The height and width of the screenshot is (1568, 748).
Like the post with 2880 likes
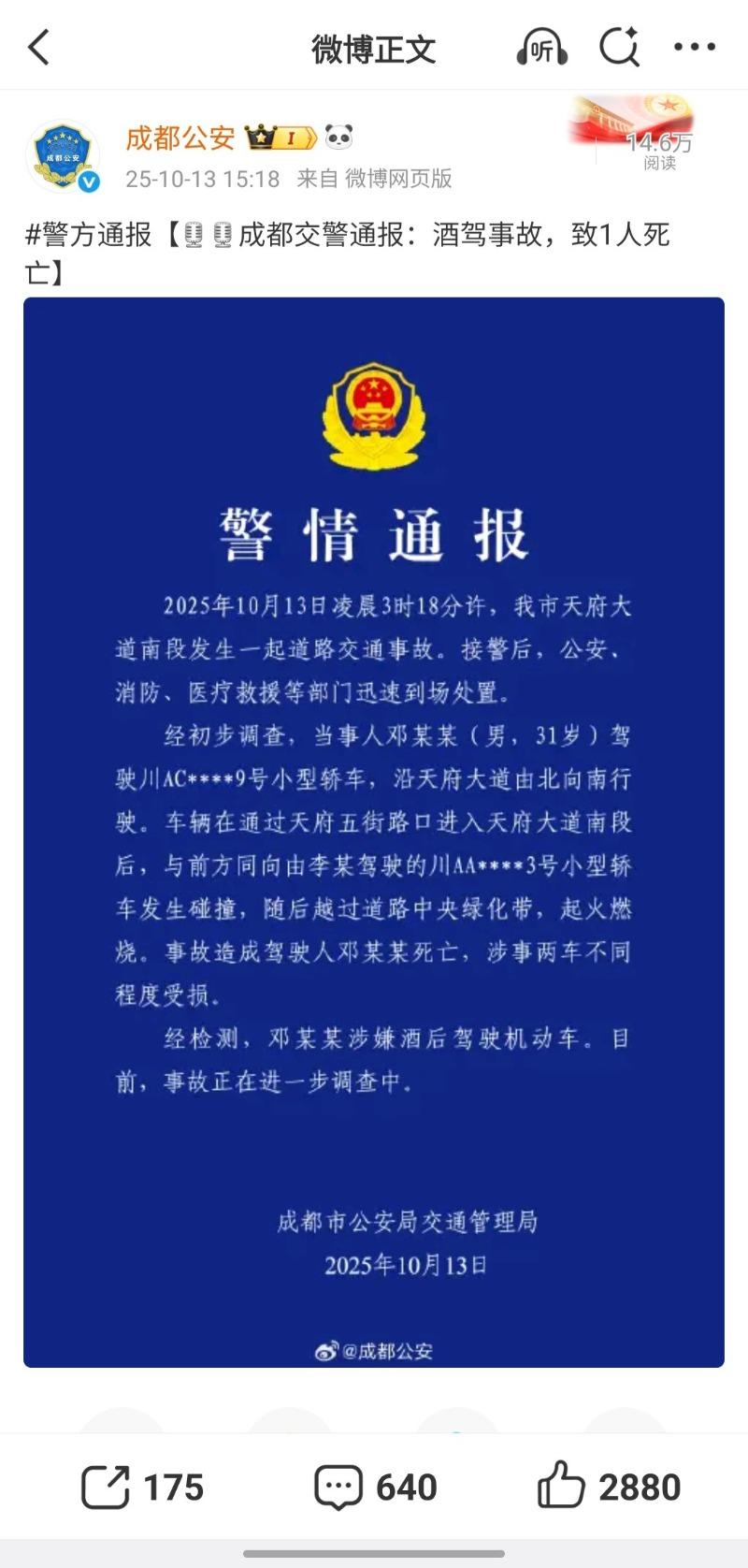[x=609, y=1487]
